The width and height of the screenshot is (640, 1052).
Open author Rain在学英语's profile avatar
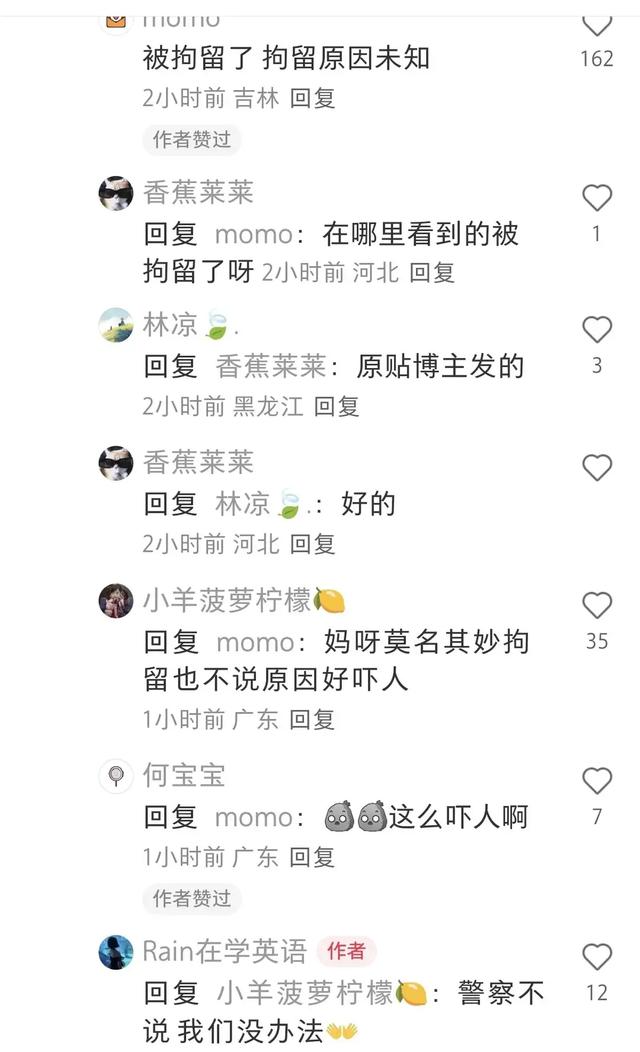pyautogui.click(x=116, y=952)
